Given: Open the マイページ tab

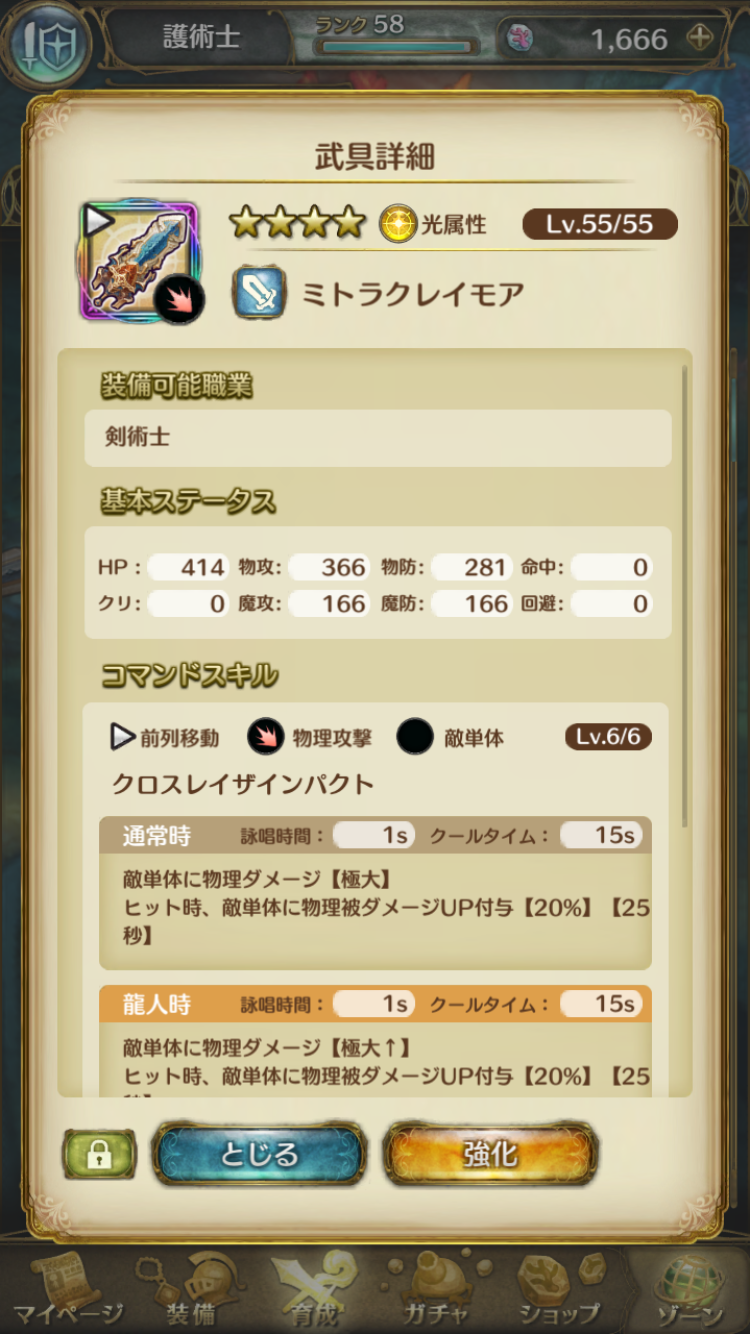Looking at the screenshot, I should pos(68,1292).
